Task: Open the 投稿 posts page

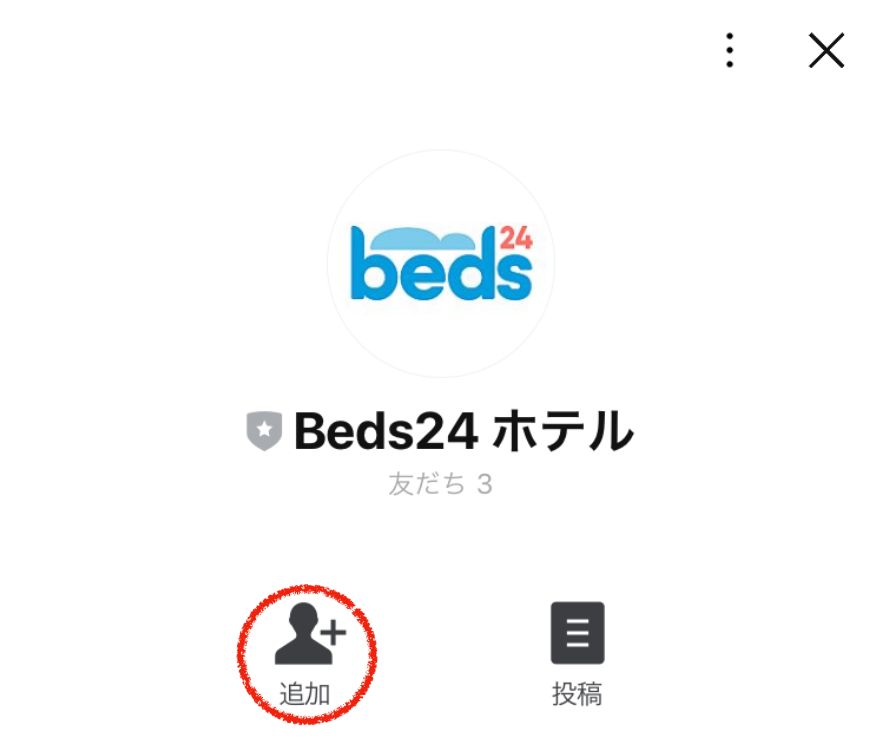Action: point(577,650)
